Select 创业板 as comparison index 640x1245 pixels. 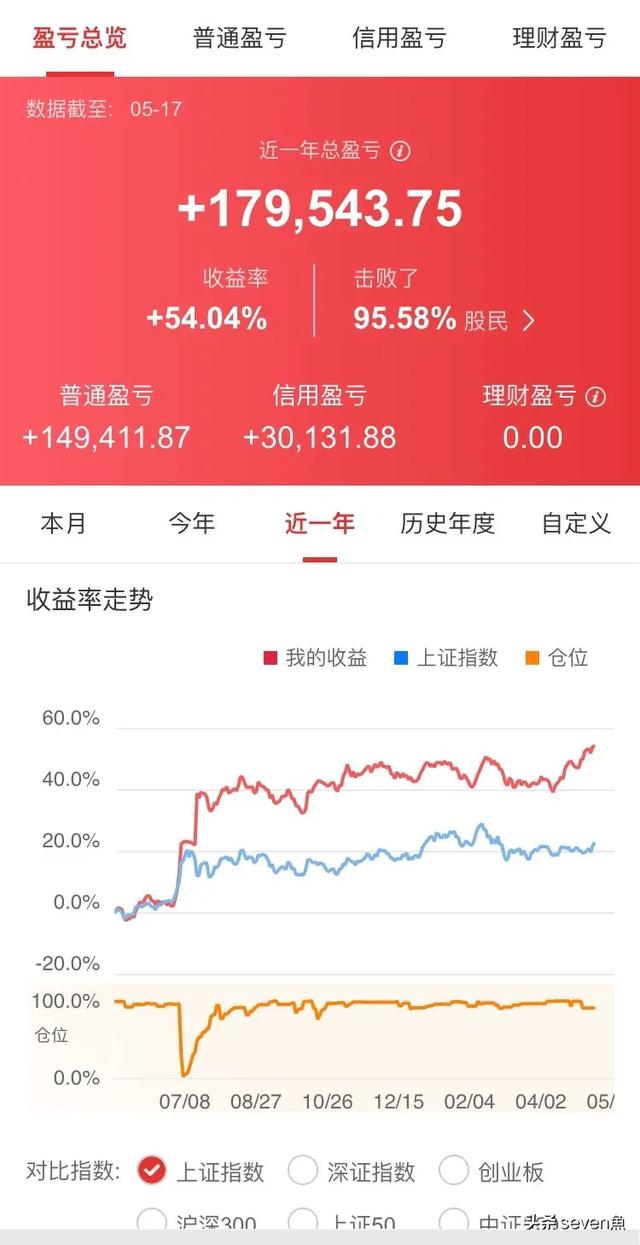tap(491, 1171)
